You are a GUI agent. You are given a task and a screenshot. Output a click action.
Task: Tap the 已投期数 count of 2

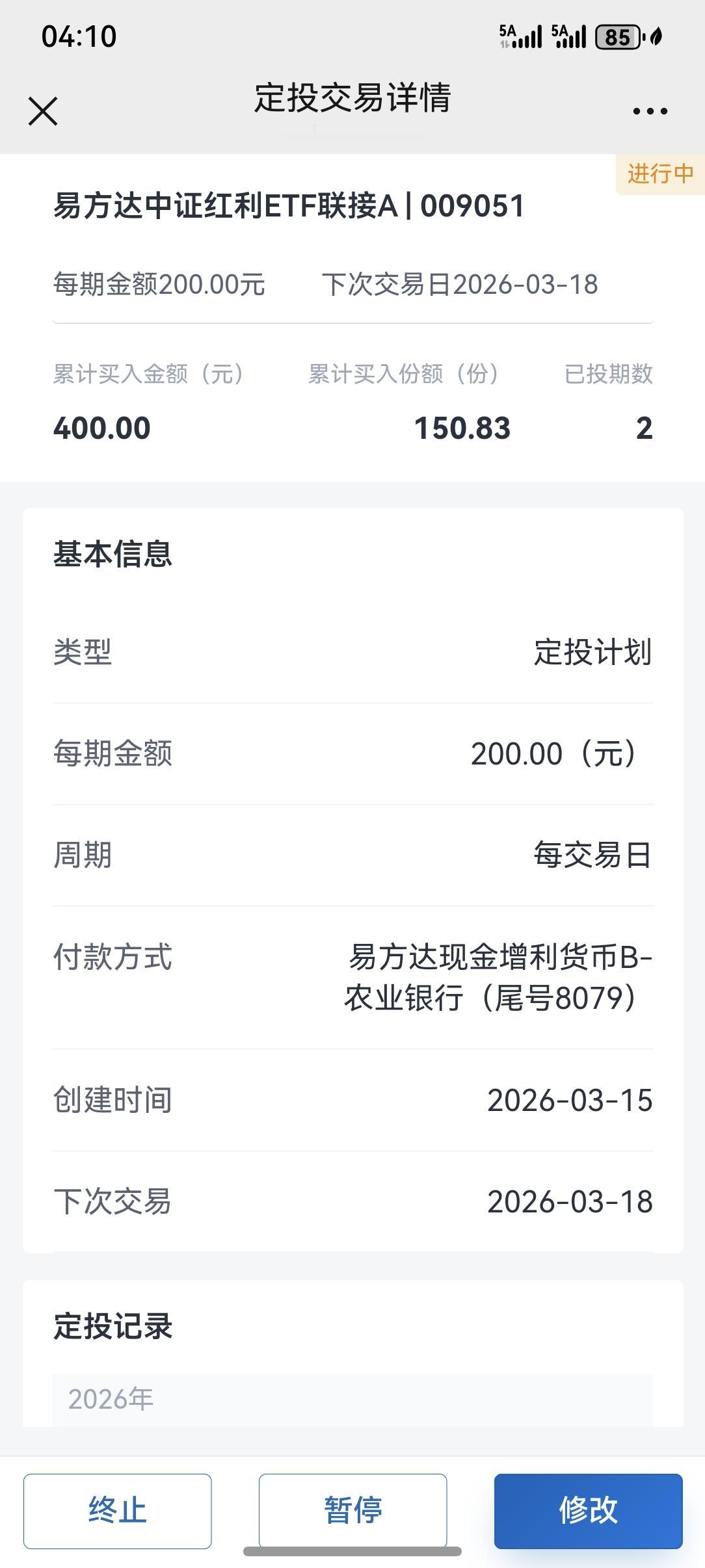(x=646, y=428)
